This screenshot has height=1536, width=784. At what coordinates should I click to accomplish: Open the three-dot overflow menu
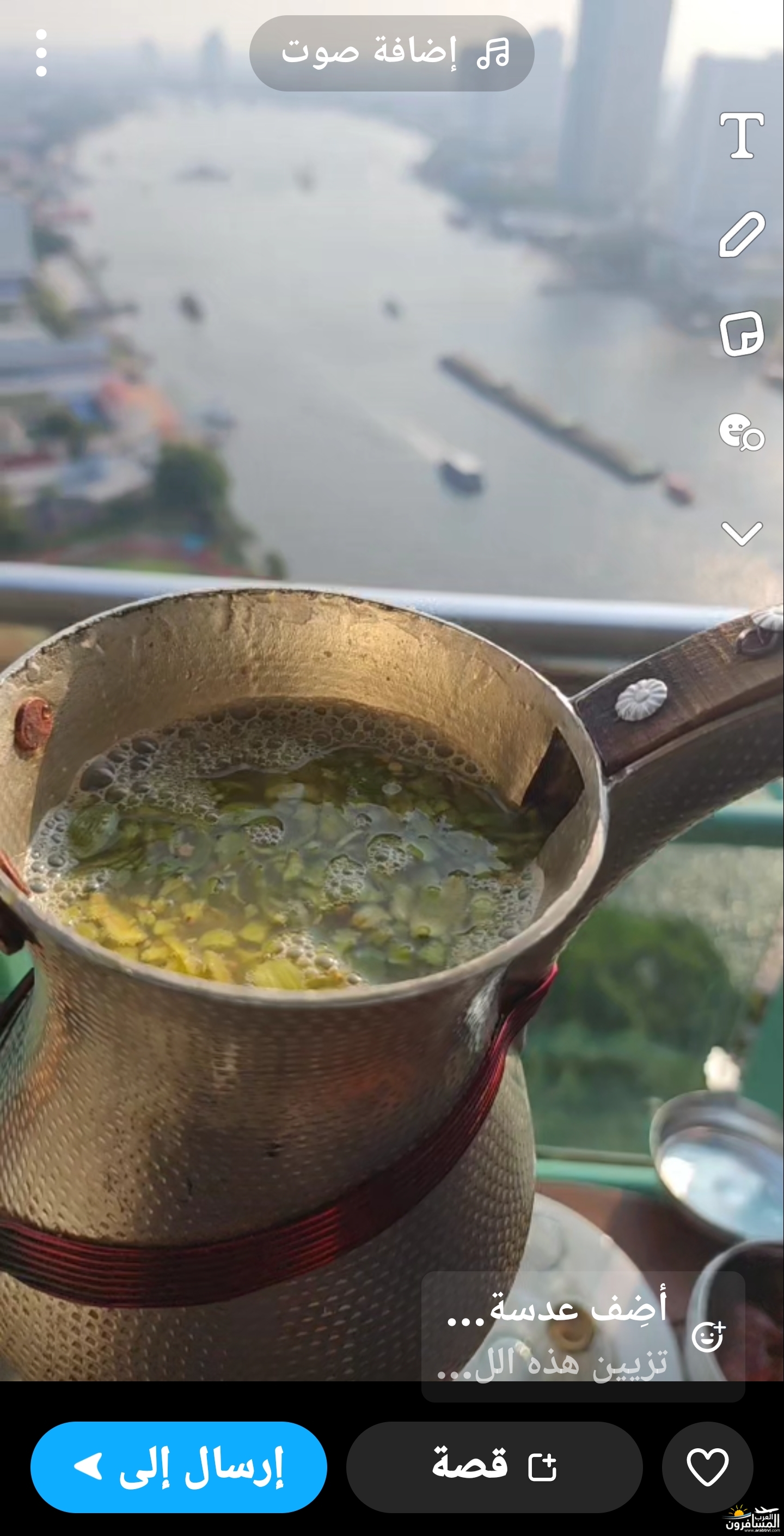(41, 54)
